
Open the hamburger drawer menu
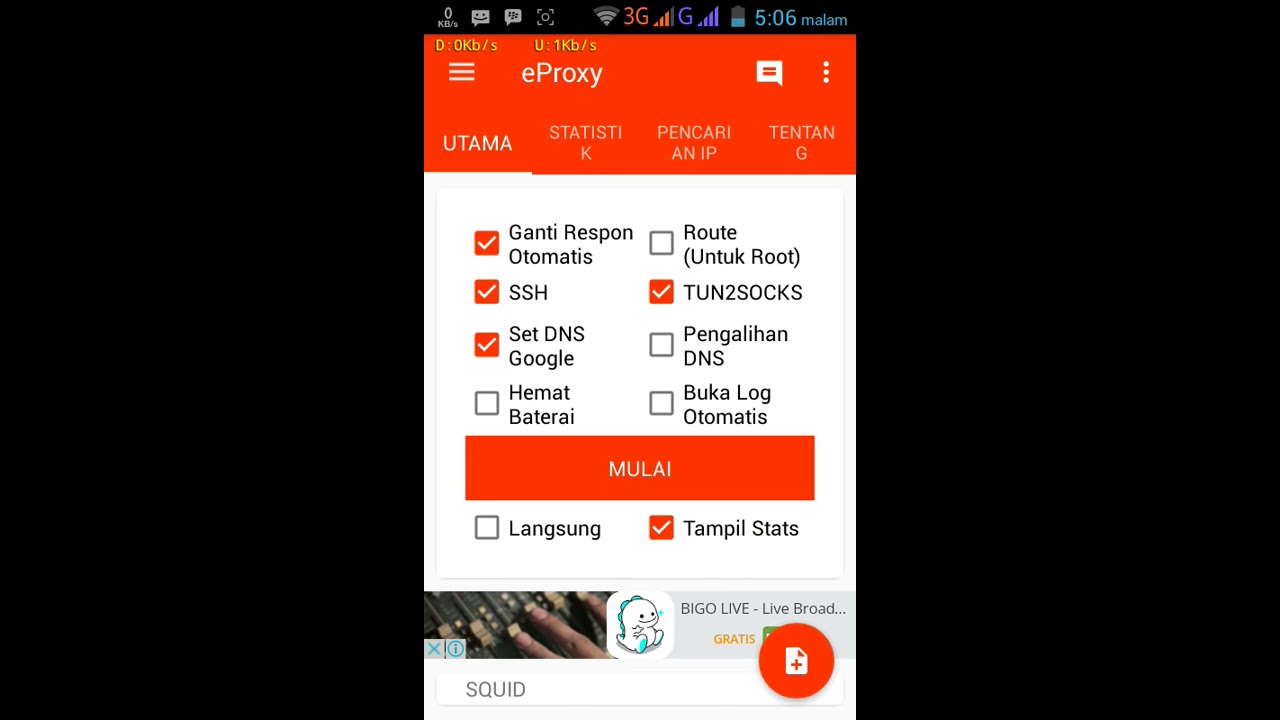tap(461, 72)
